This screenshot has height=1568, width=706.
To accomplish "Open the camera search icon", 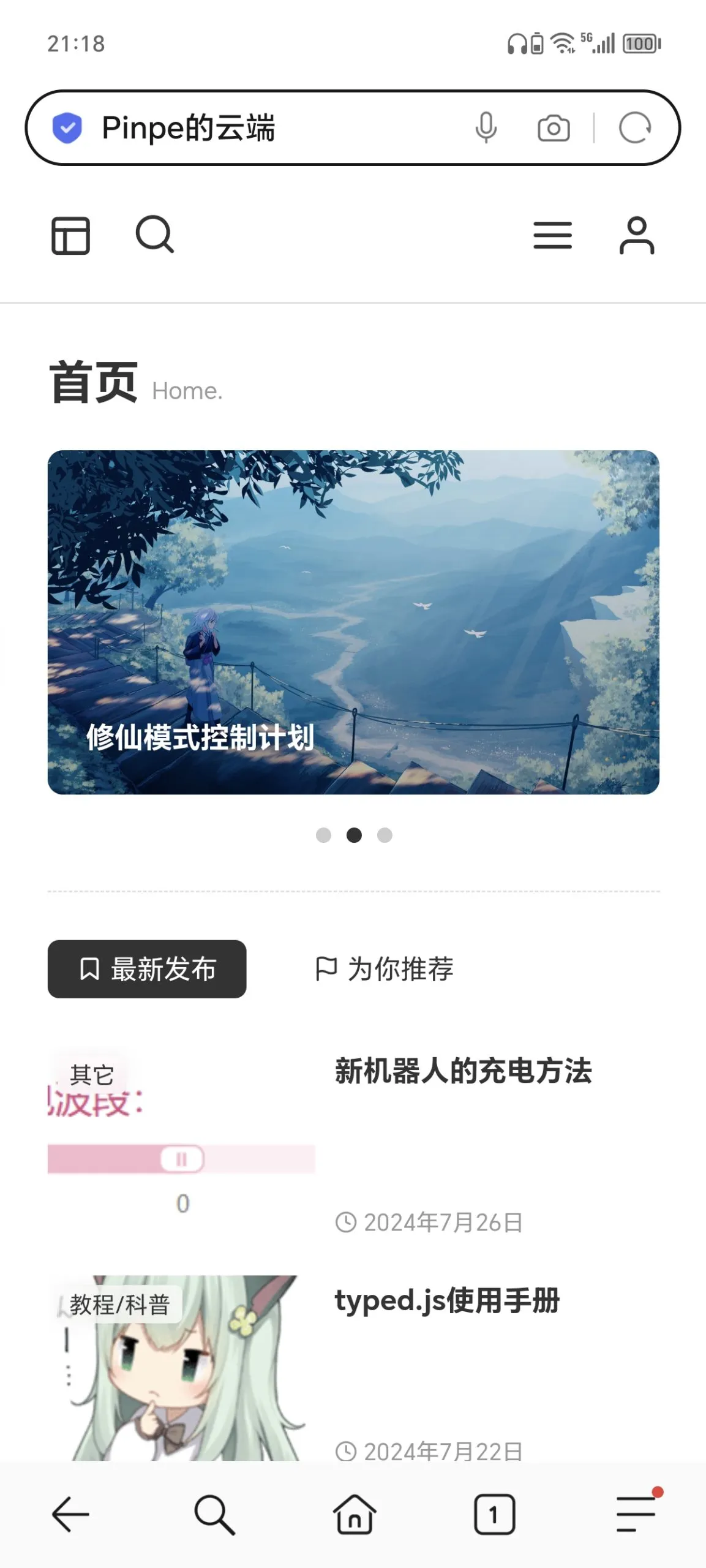I will (552, 128).
